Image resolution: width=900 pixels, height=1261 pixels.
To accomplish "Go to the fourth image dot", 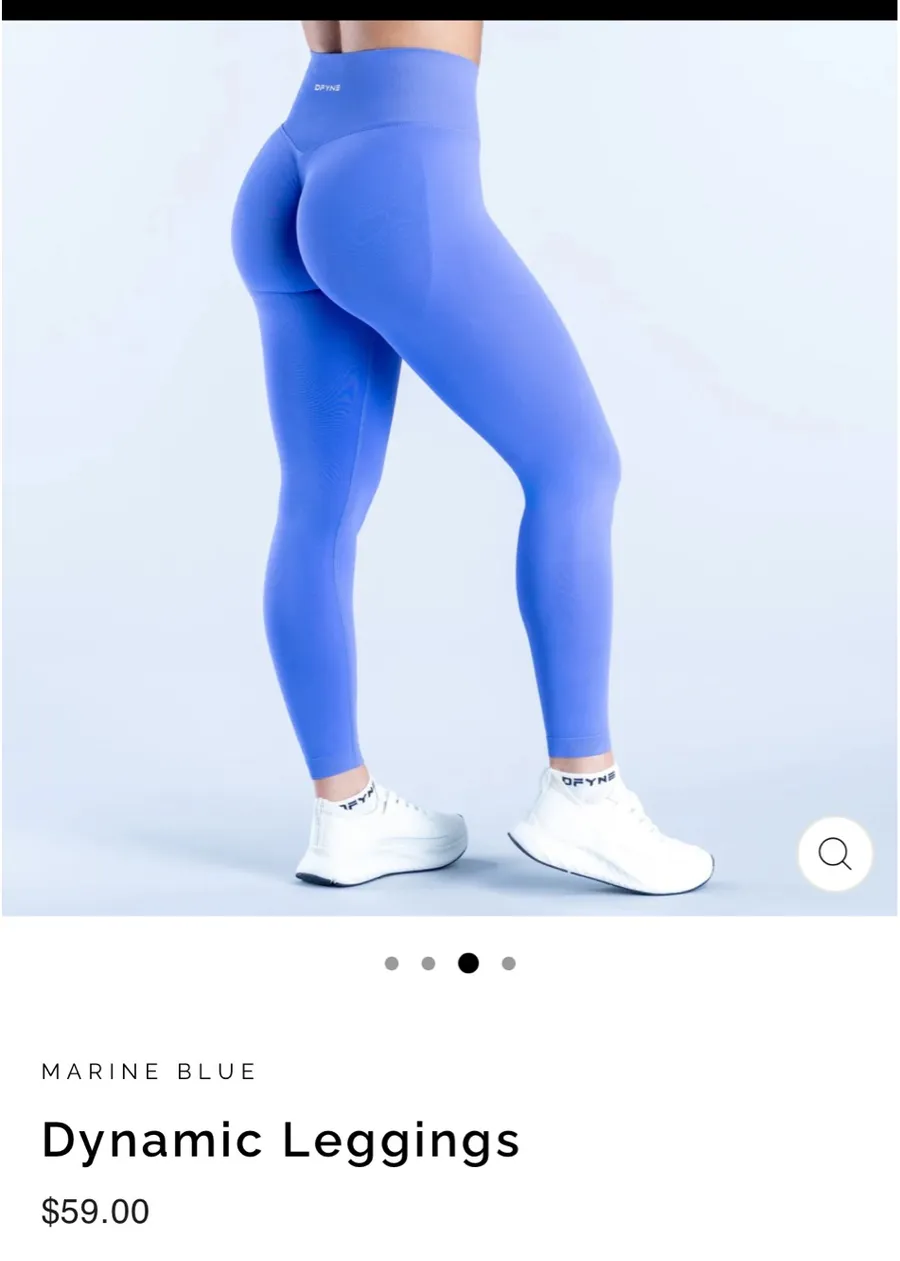I will tap(508, 964).
